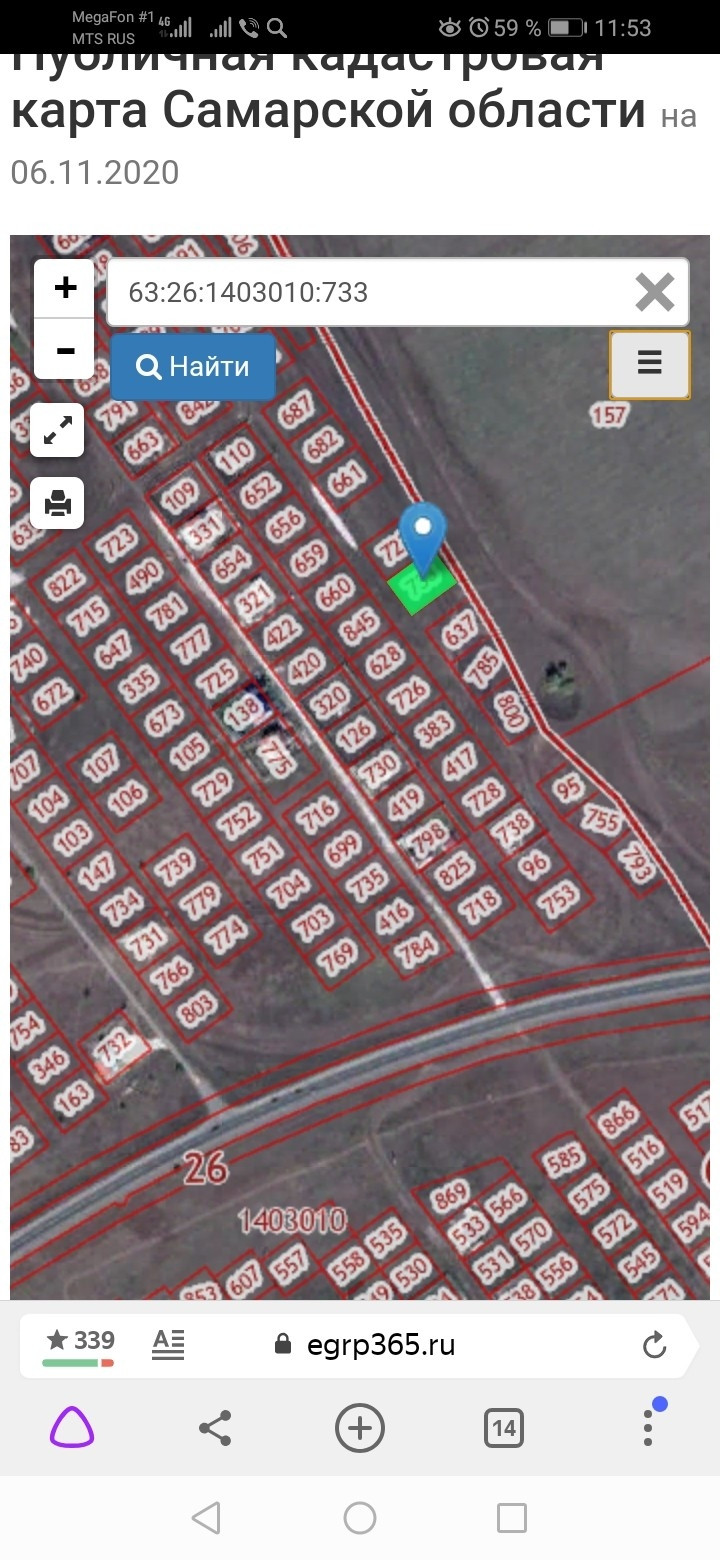The height and width of the screenshot is (1560, 720).
Task: Share the current page
Action: click(x=215, y=1428)
